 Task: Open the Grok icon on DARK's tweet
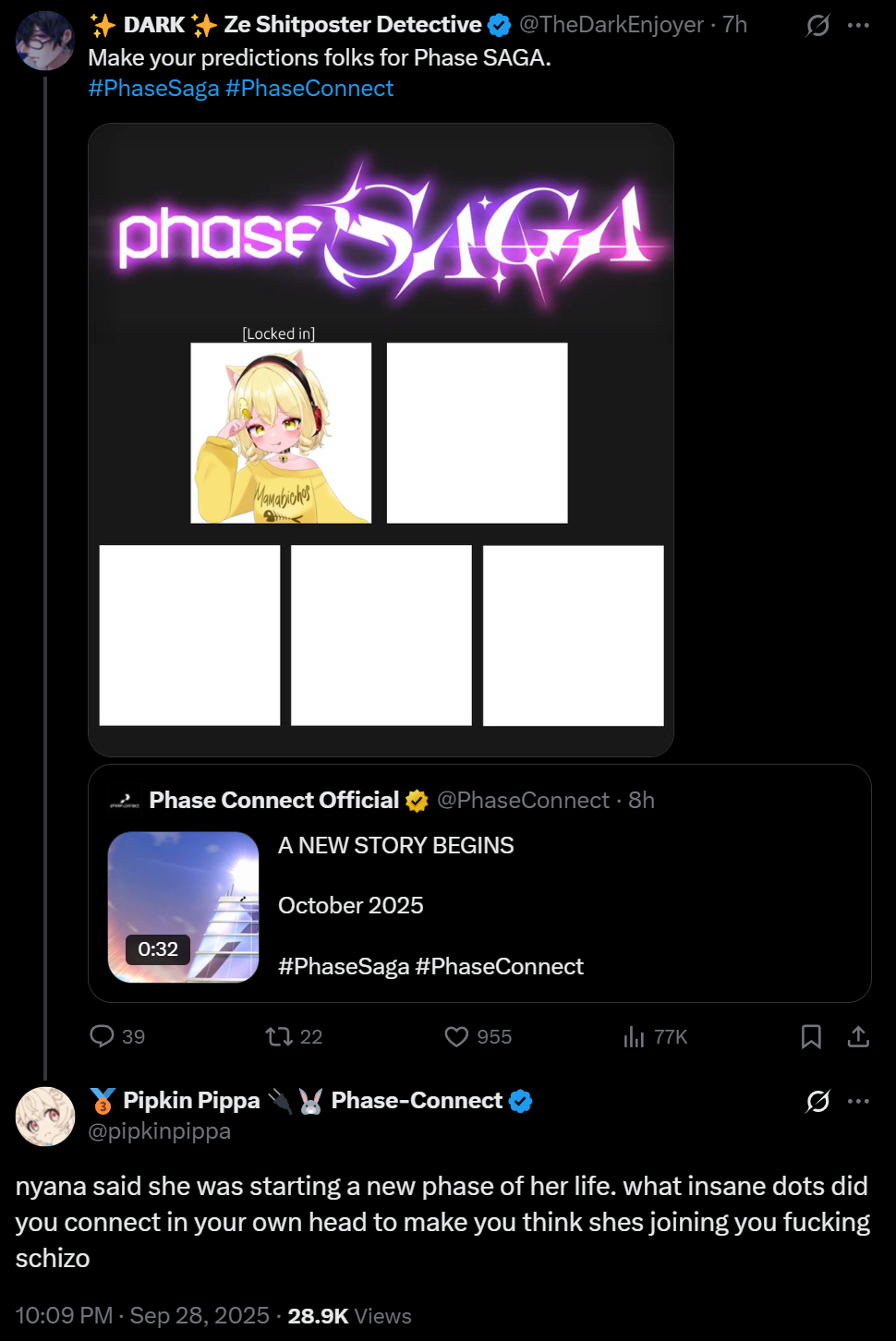(817, 25)
